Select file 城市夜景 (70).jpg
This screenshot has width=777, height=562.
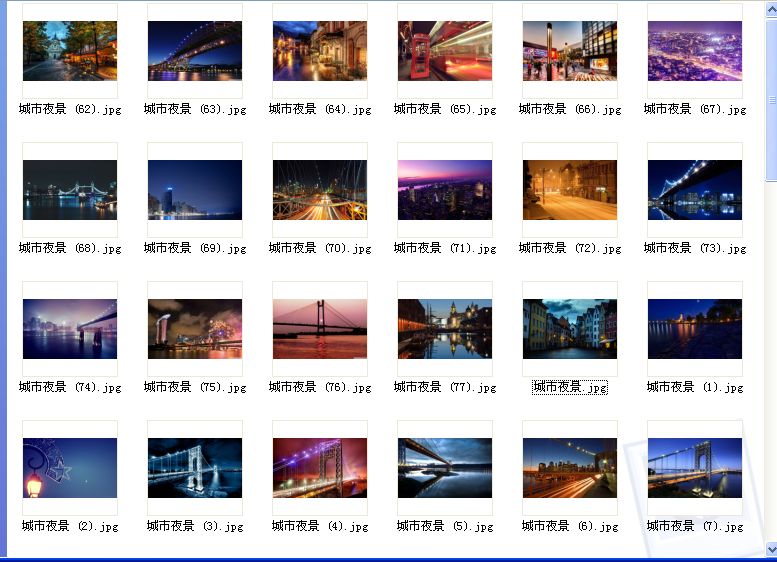click(x=320, y=190)
